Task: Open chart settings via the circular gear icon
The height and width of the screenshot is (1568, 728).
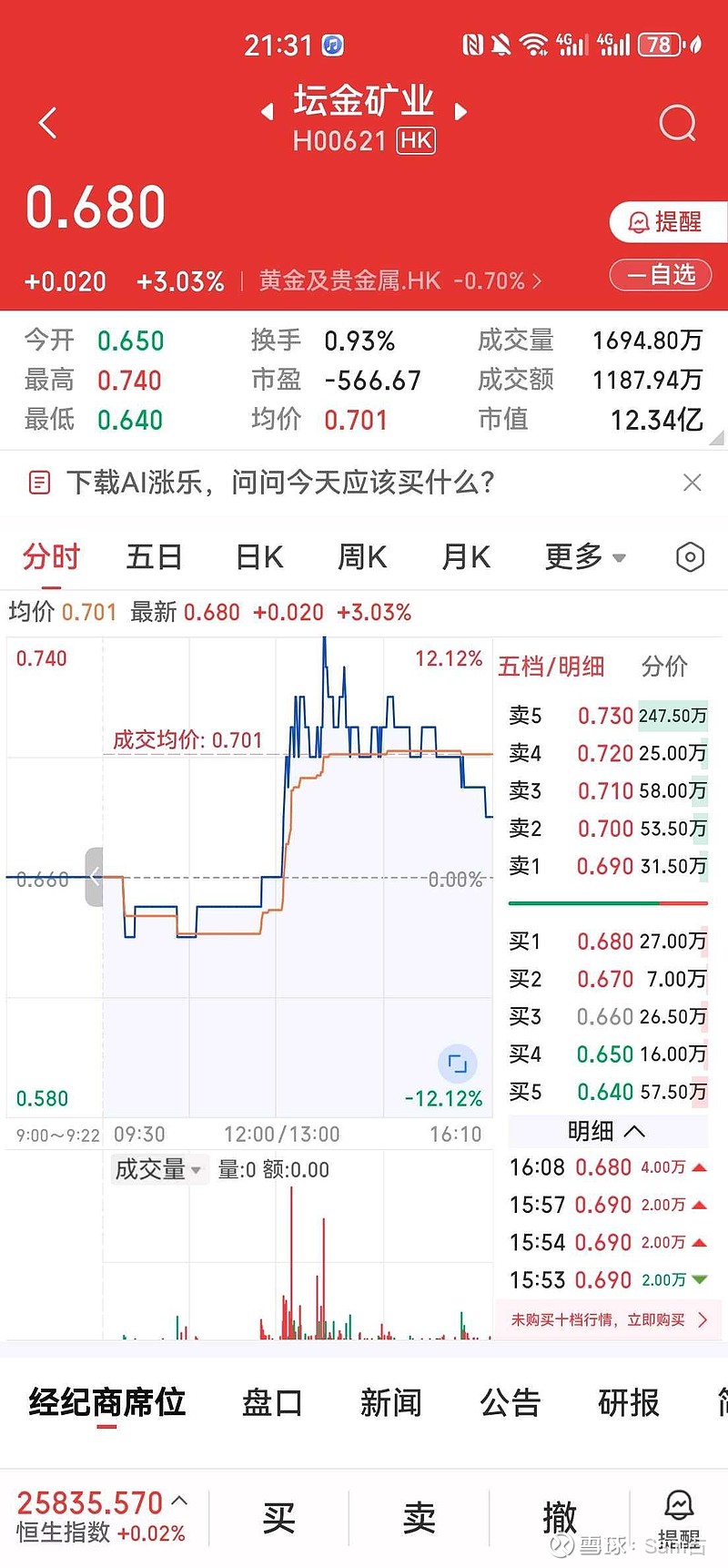Action: tap(689, 556)
